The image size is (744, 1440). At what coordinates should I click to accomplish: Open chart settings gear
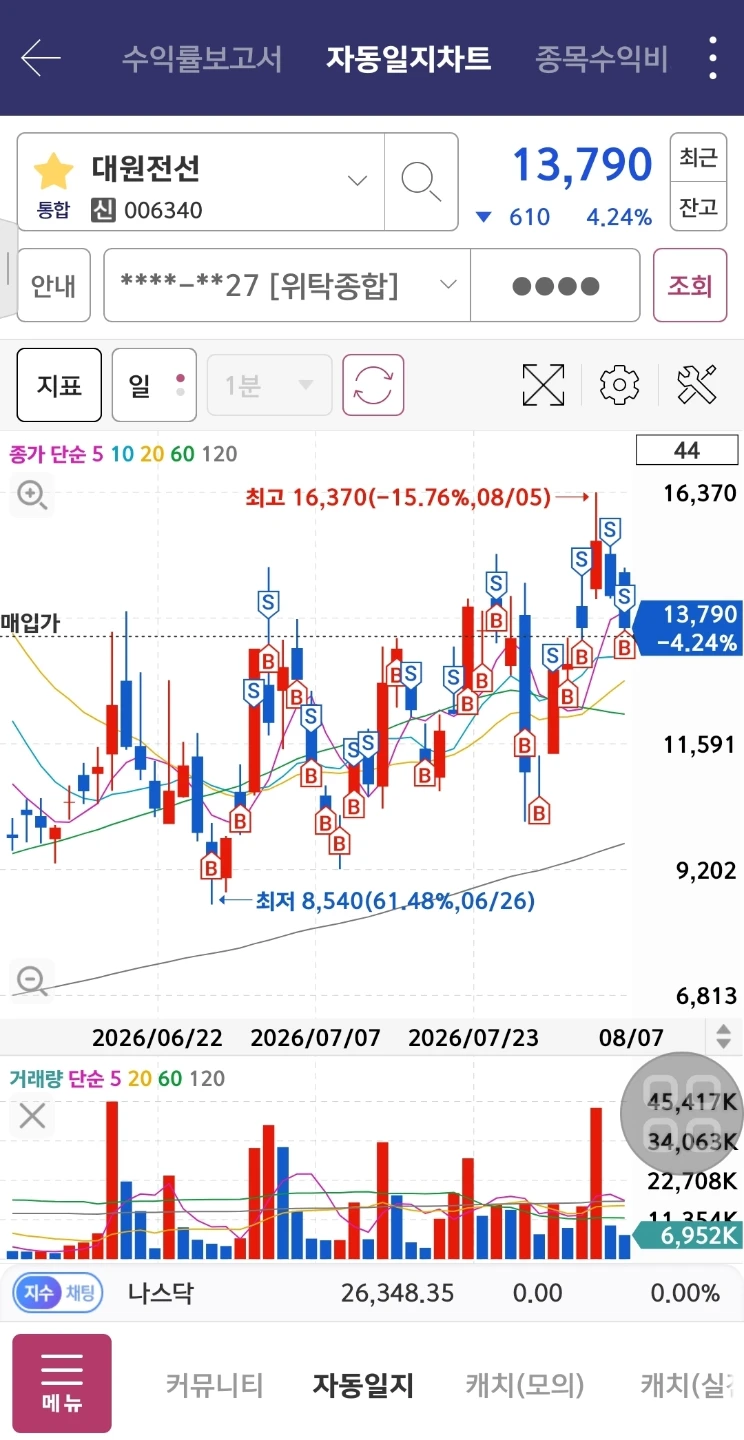619,385
